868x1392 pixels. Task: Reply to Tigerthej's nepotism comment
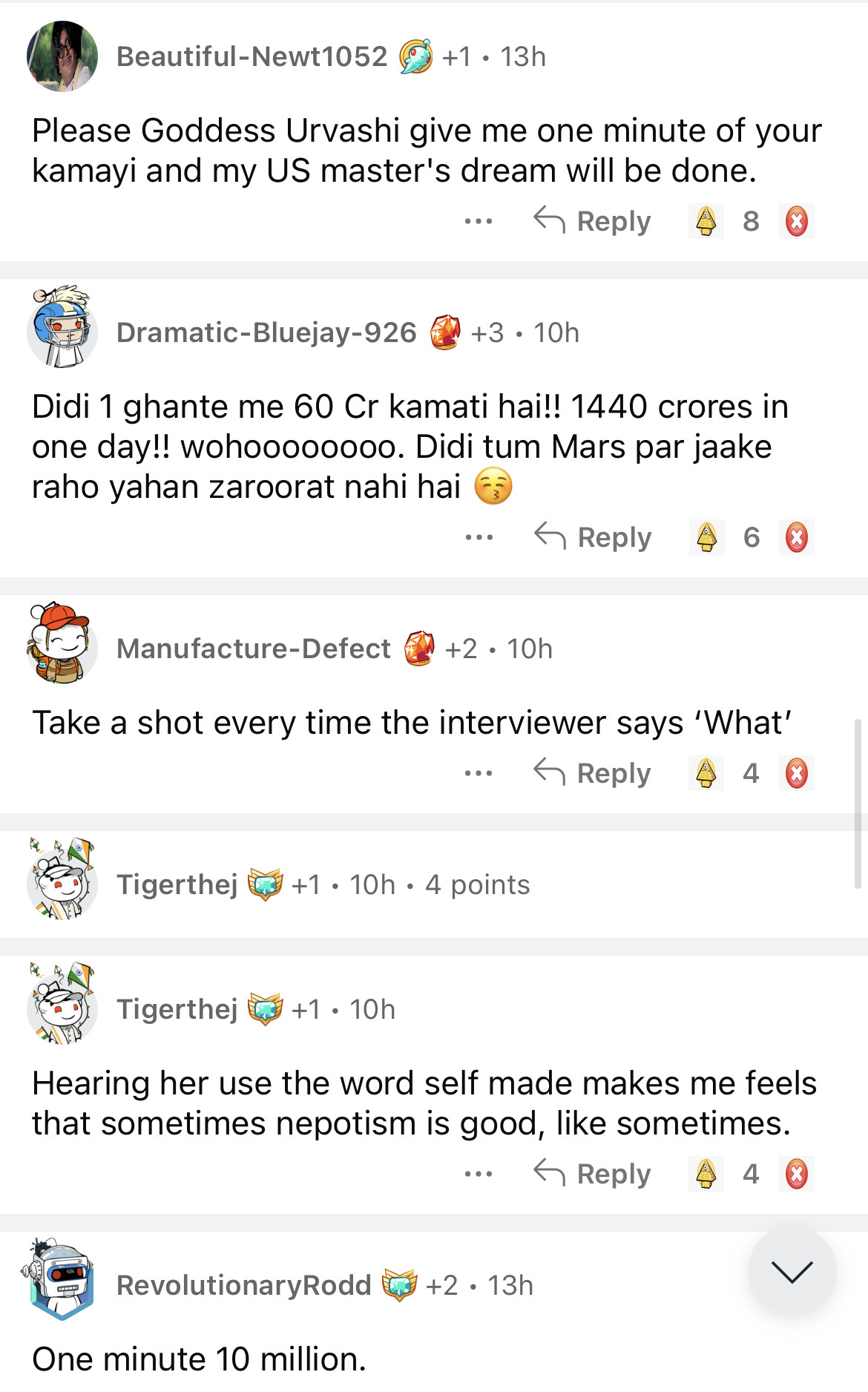point(592,1174)
